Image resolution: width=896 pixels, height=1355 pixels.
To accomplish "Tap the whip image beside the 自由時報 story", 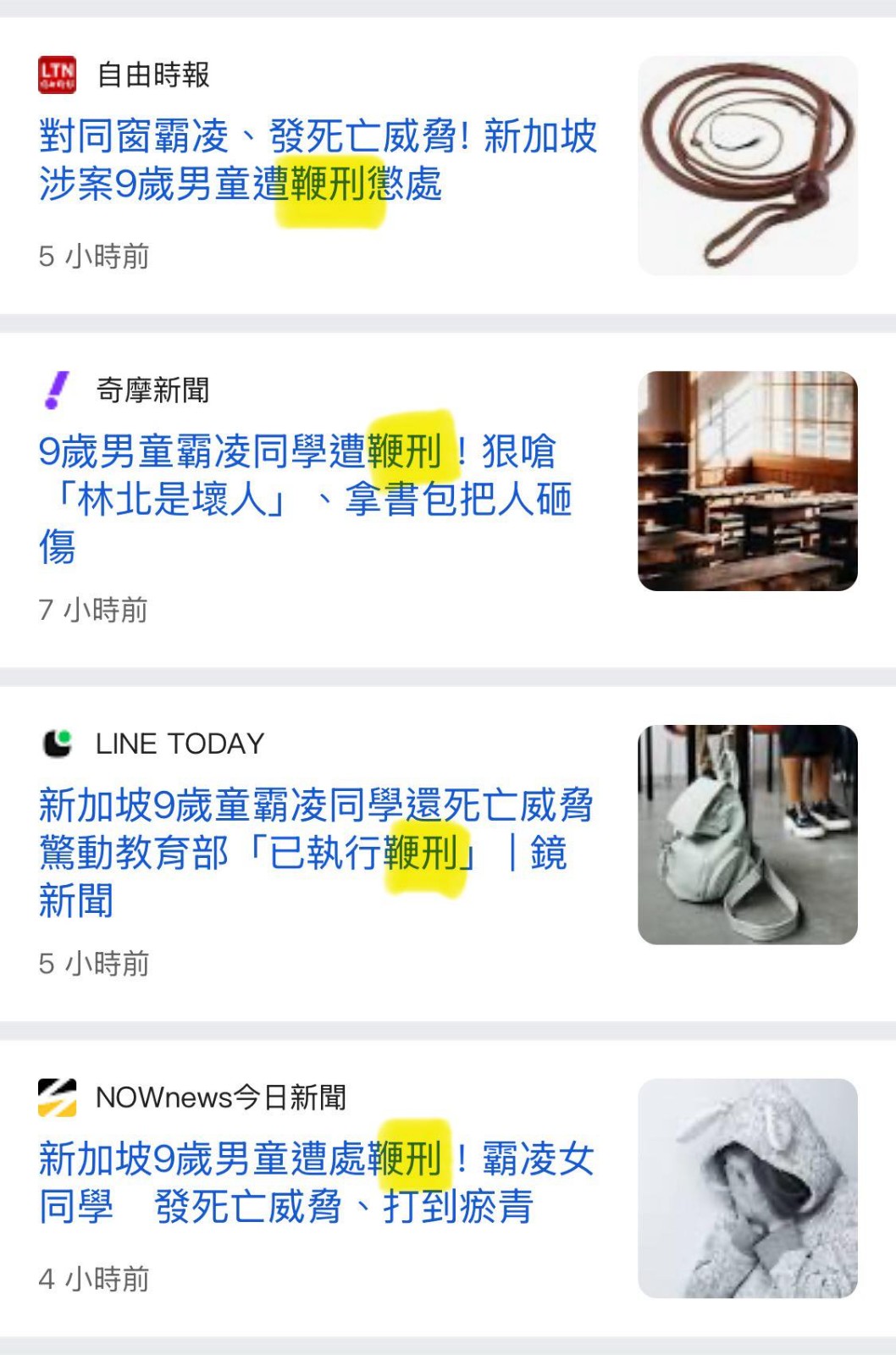I will [747, 165].
